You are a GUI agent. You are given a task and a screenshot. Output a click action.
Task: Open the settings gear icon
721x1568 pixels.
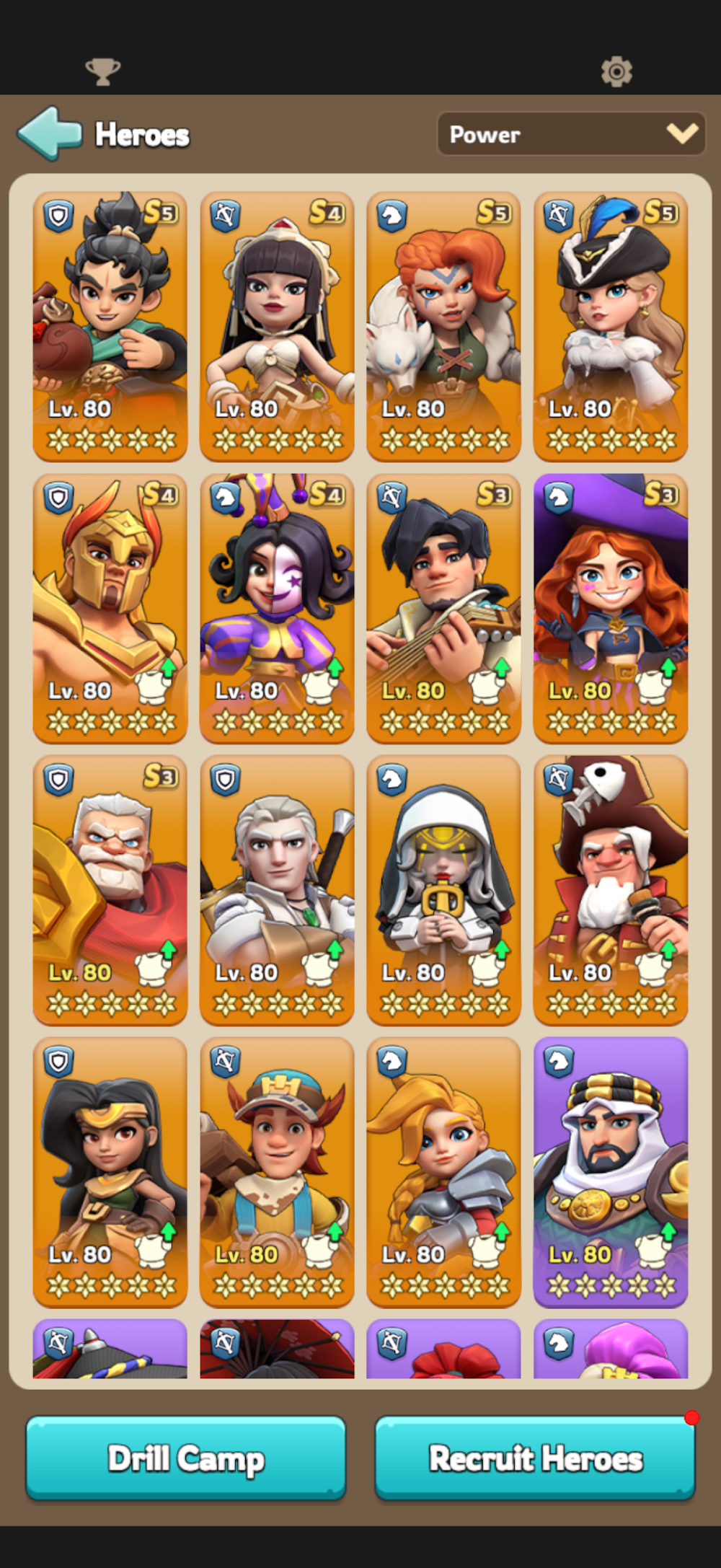616,71
